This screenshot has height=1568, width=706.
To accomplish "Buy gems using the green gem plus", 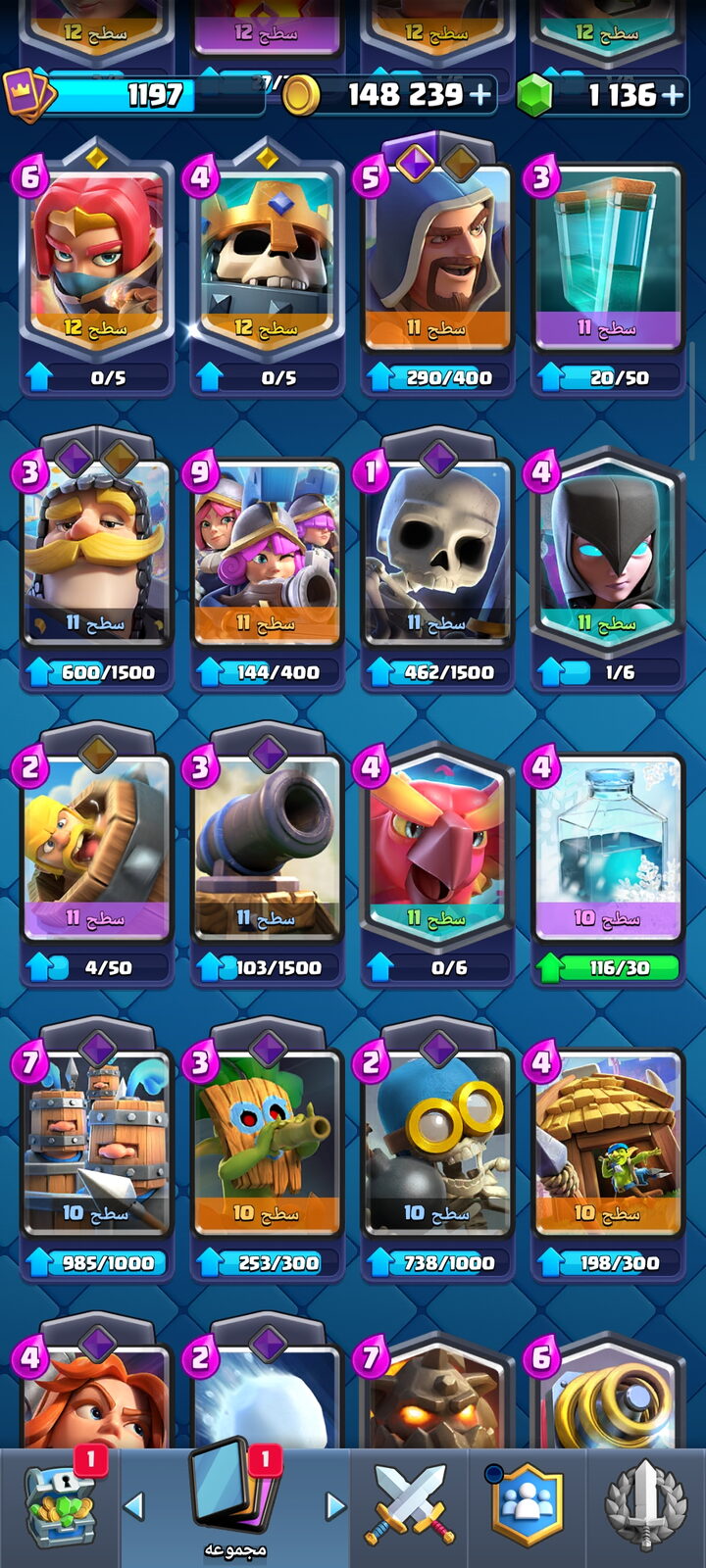I will [x=673, y=95].
